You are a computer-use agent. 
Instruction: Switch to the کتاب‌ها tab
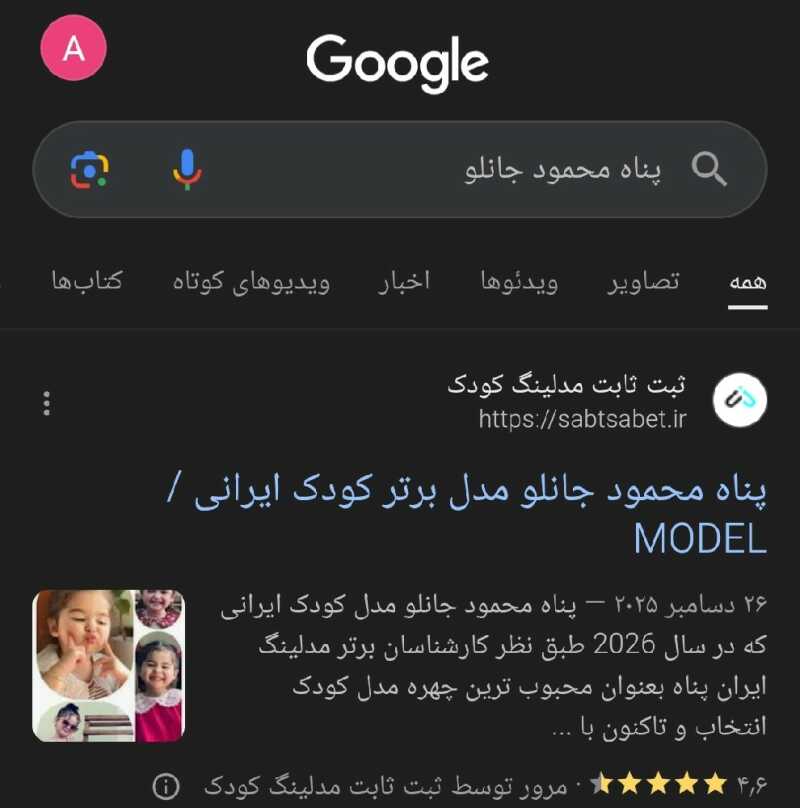(x=87, y=282)
